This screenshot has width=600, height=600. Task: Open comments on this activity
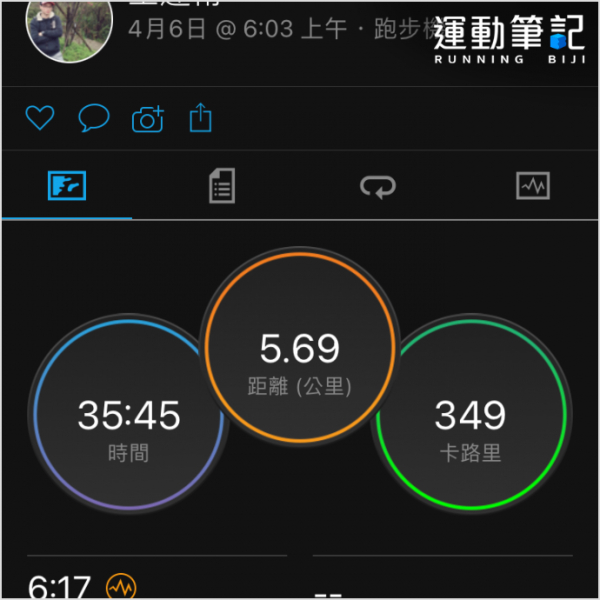(94, 119)
